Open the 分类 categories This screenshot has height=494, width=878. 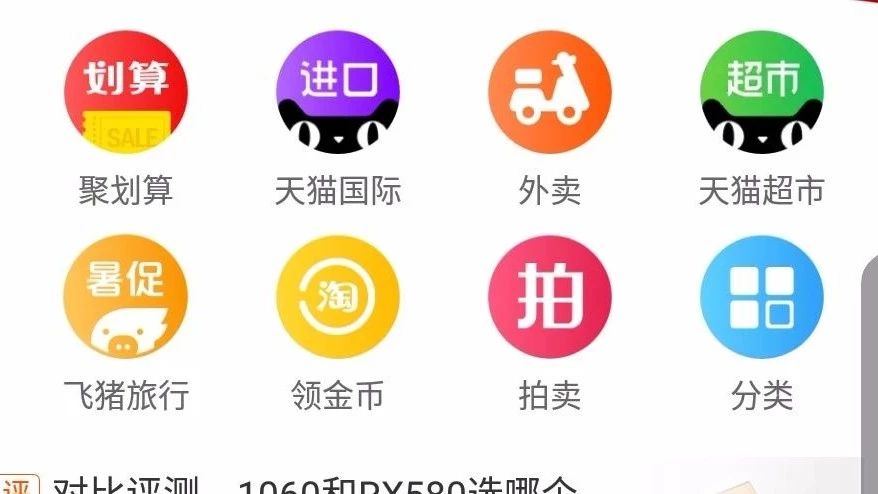tap(762, 297)
